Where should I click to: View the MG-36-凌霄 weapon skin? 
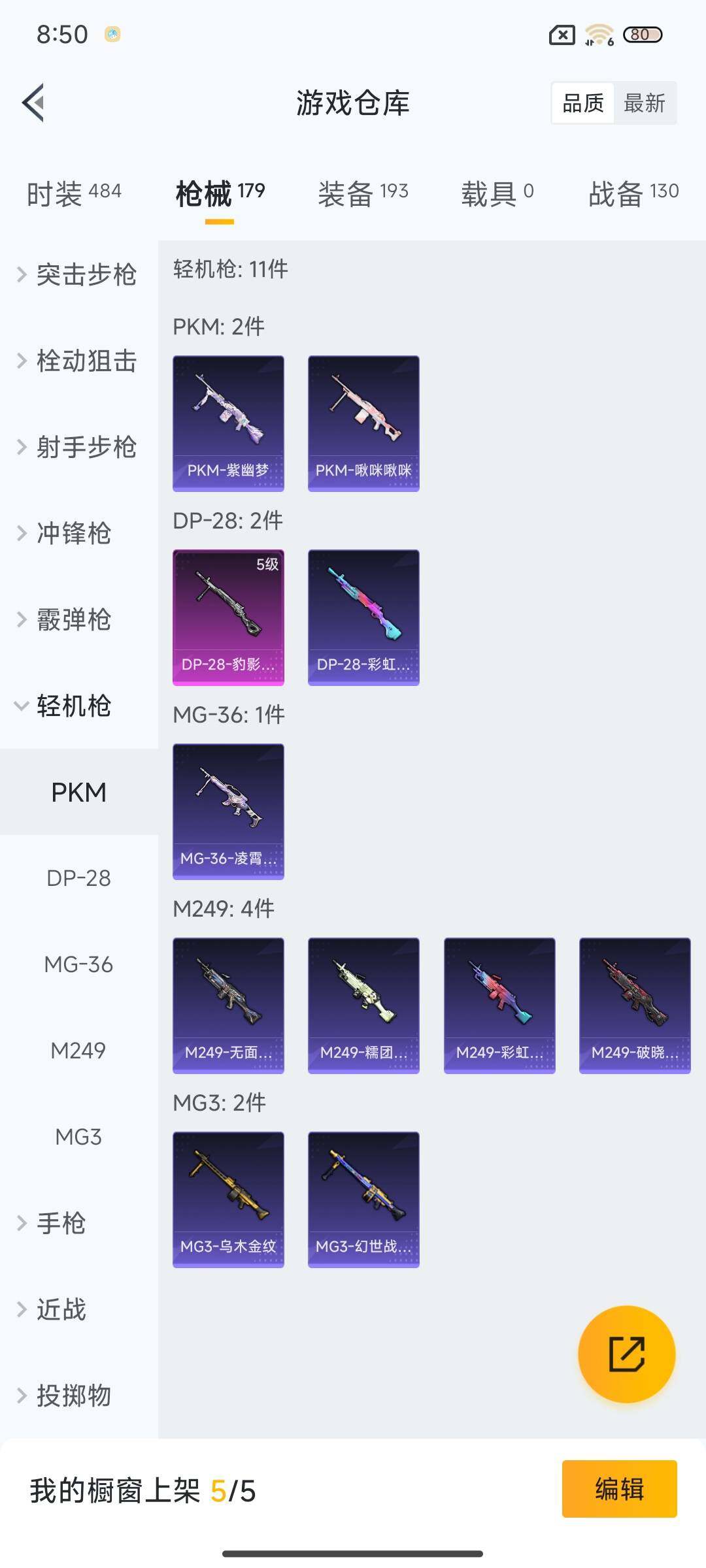[227, 811]
